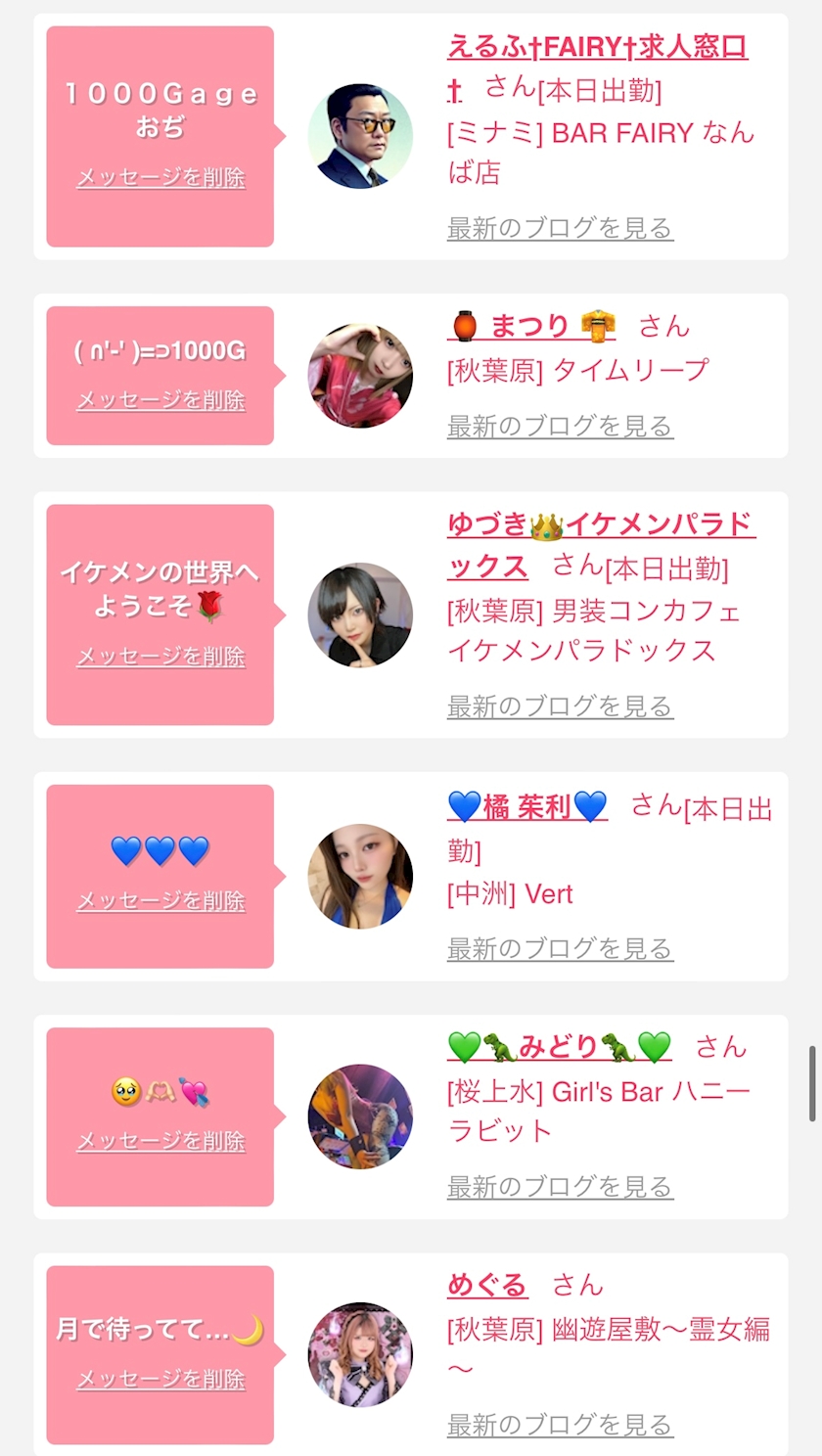The height and width of the screenshot is (1456, 822).
Task: Delete the イケメンの世界へようこそ message
Action: (x=160, y=656)
